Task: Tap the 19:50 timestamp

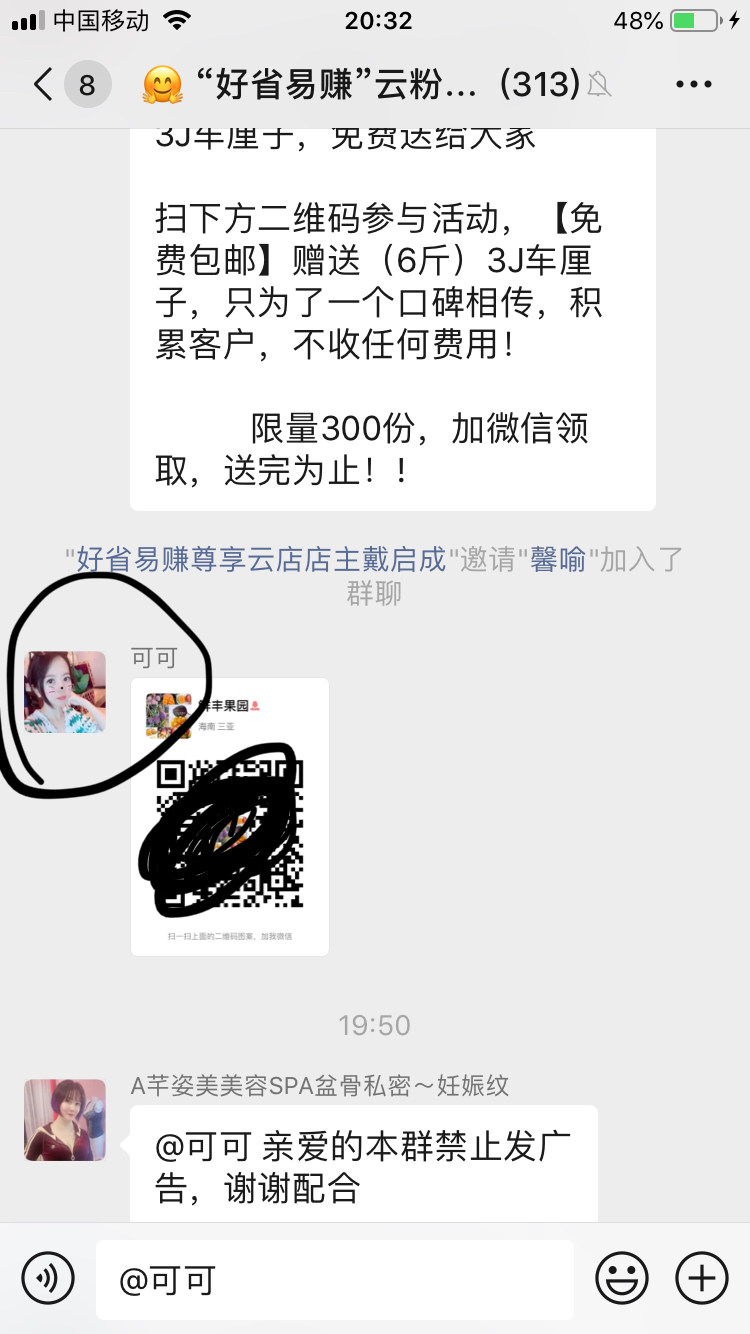Action: [x=375, y=1024]
